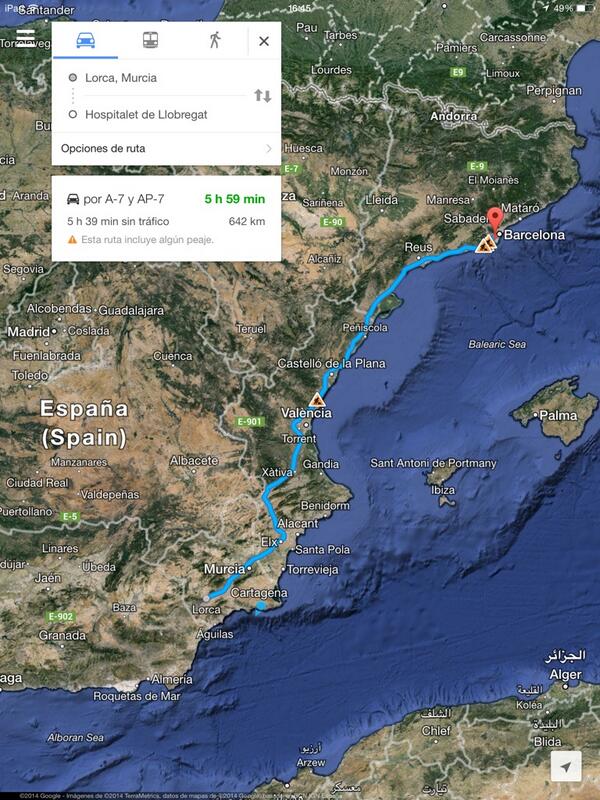This screenshot has height=800, width=600.
Task: Switch to public transit mode
Action: pyautogui.click(x=150, y=41)
